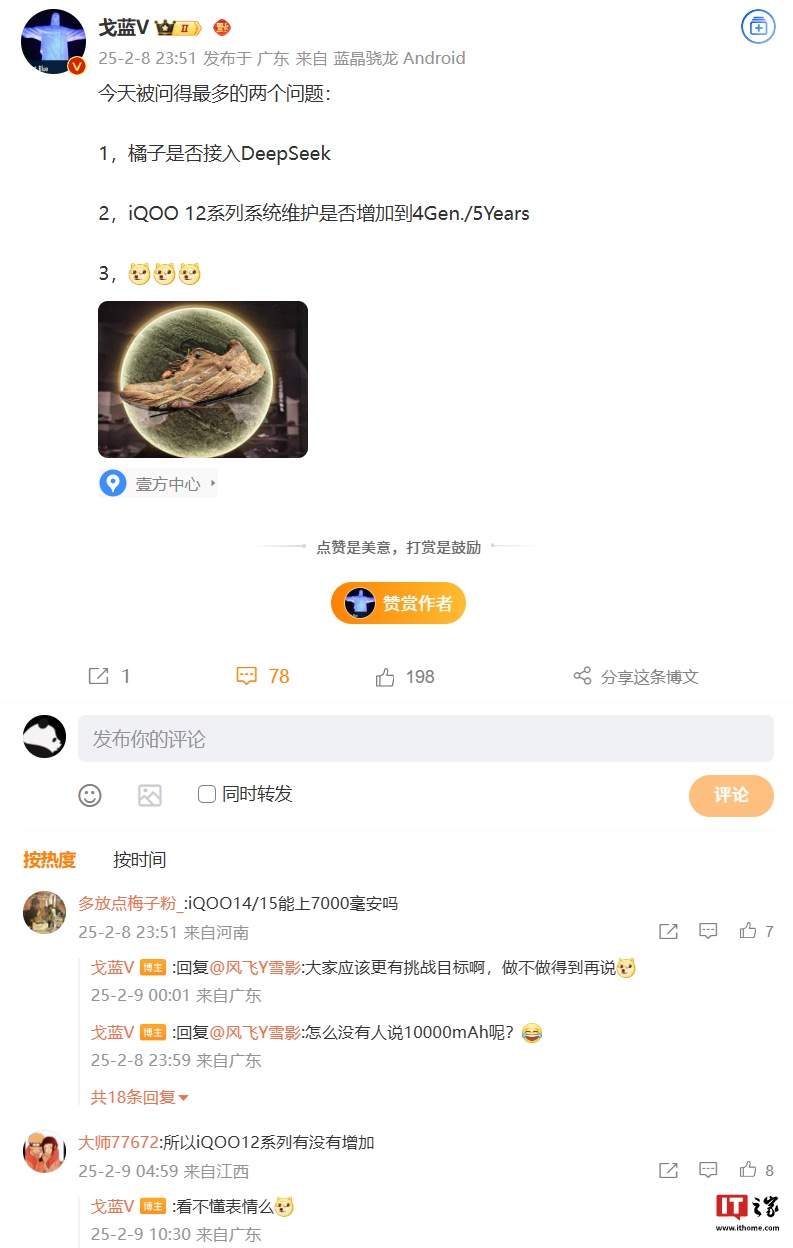
Task: Like the post with 198 likes
Action: click(x=404, y=677)
